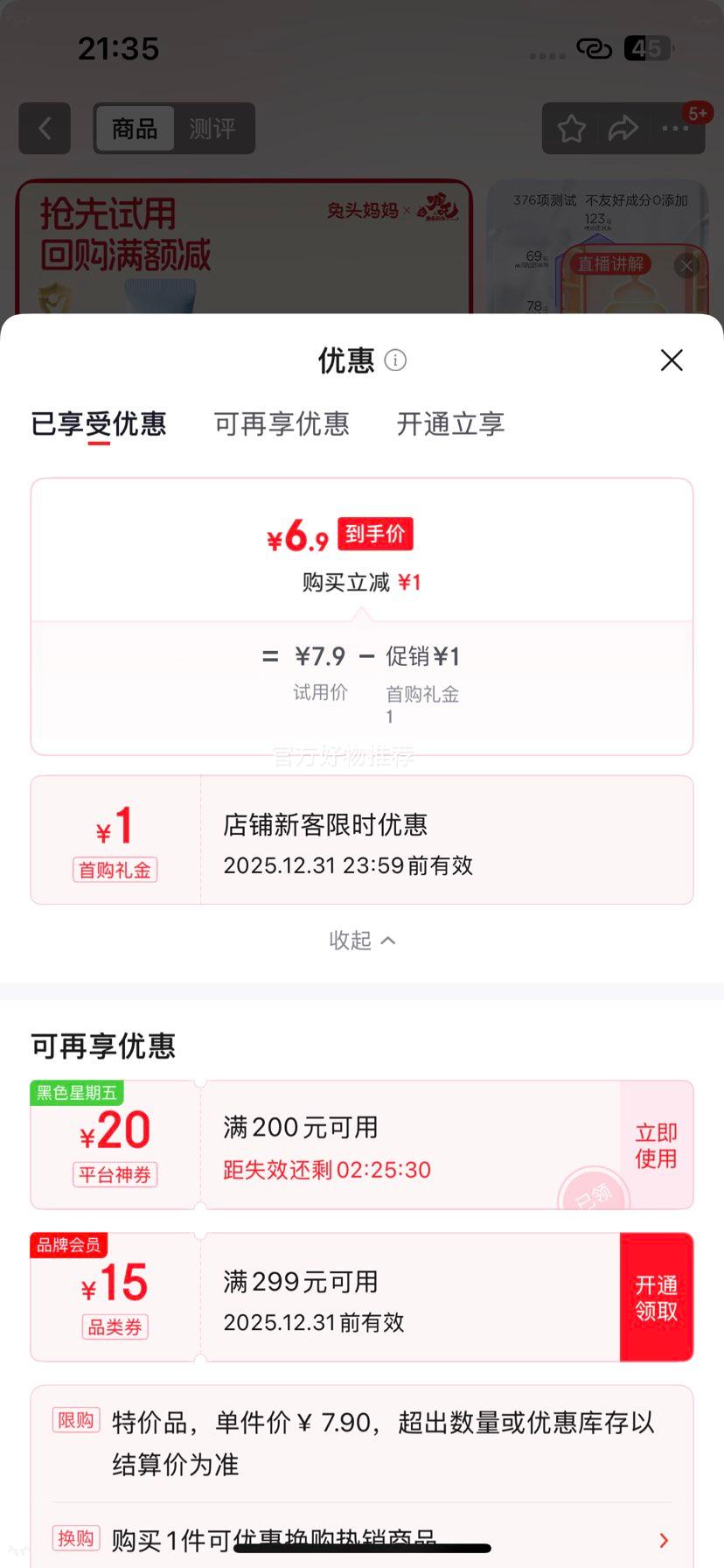Expand the 换购 exchange purchase row
Viewport: 724px width, 1568px height.
coord(362,1540)
